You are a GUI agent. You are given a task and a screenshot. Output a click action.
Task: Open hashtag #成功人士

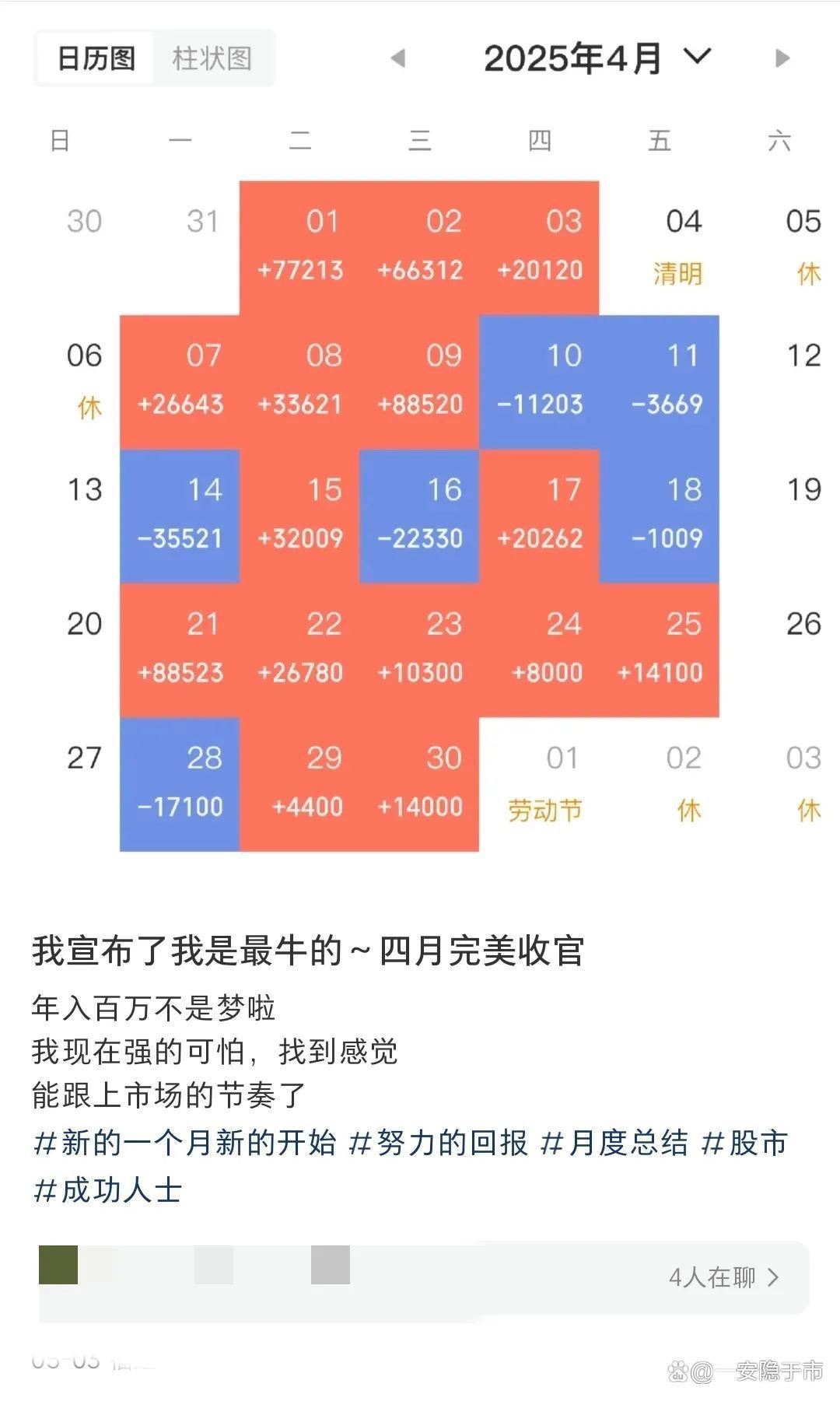107,1191
